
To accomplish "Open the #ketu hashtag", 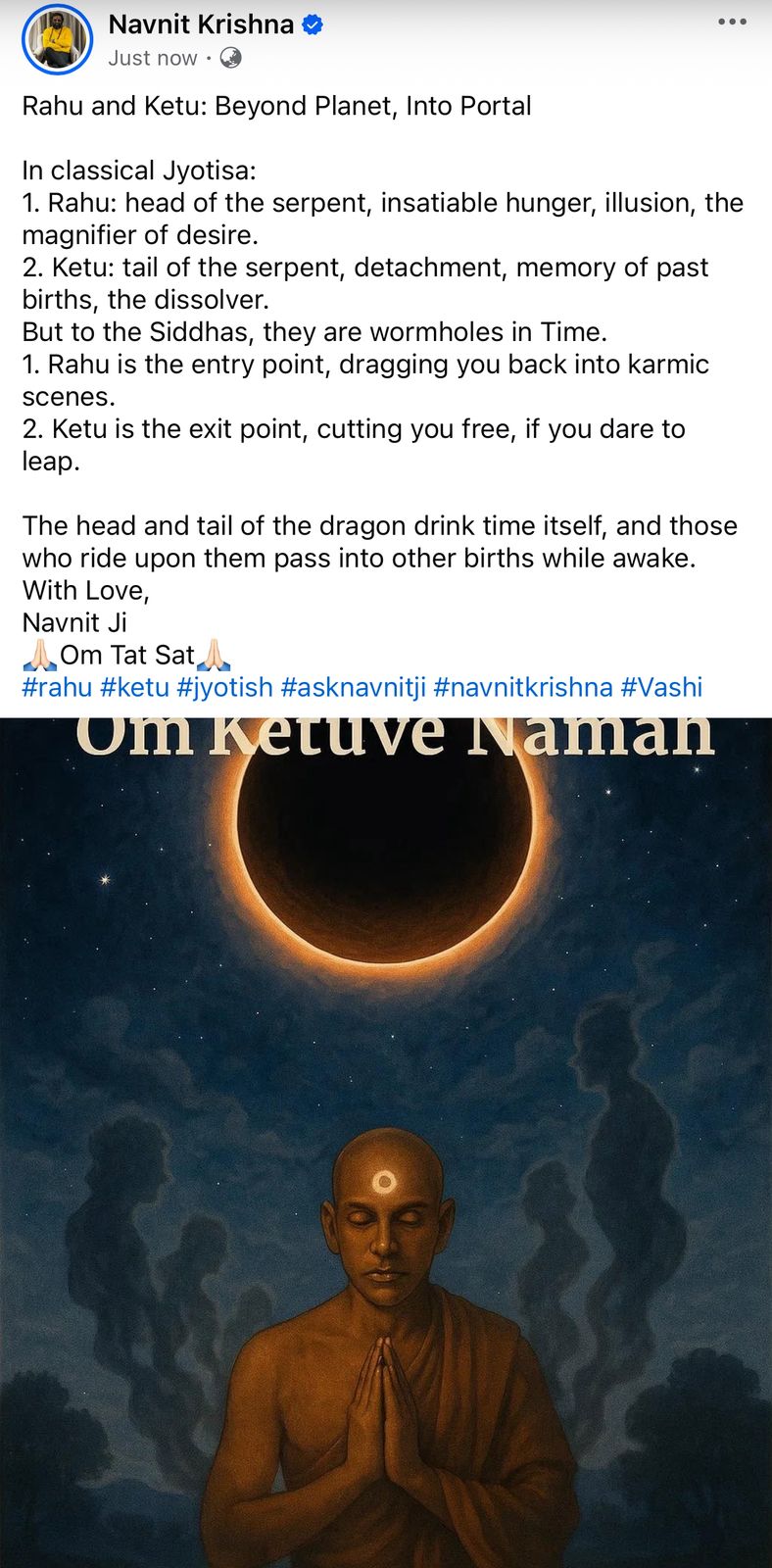I will (134, 687).
